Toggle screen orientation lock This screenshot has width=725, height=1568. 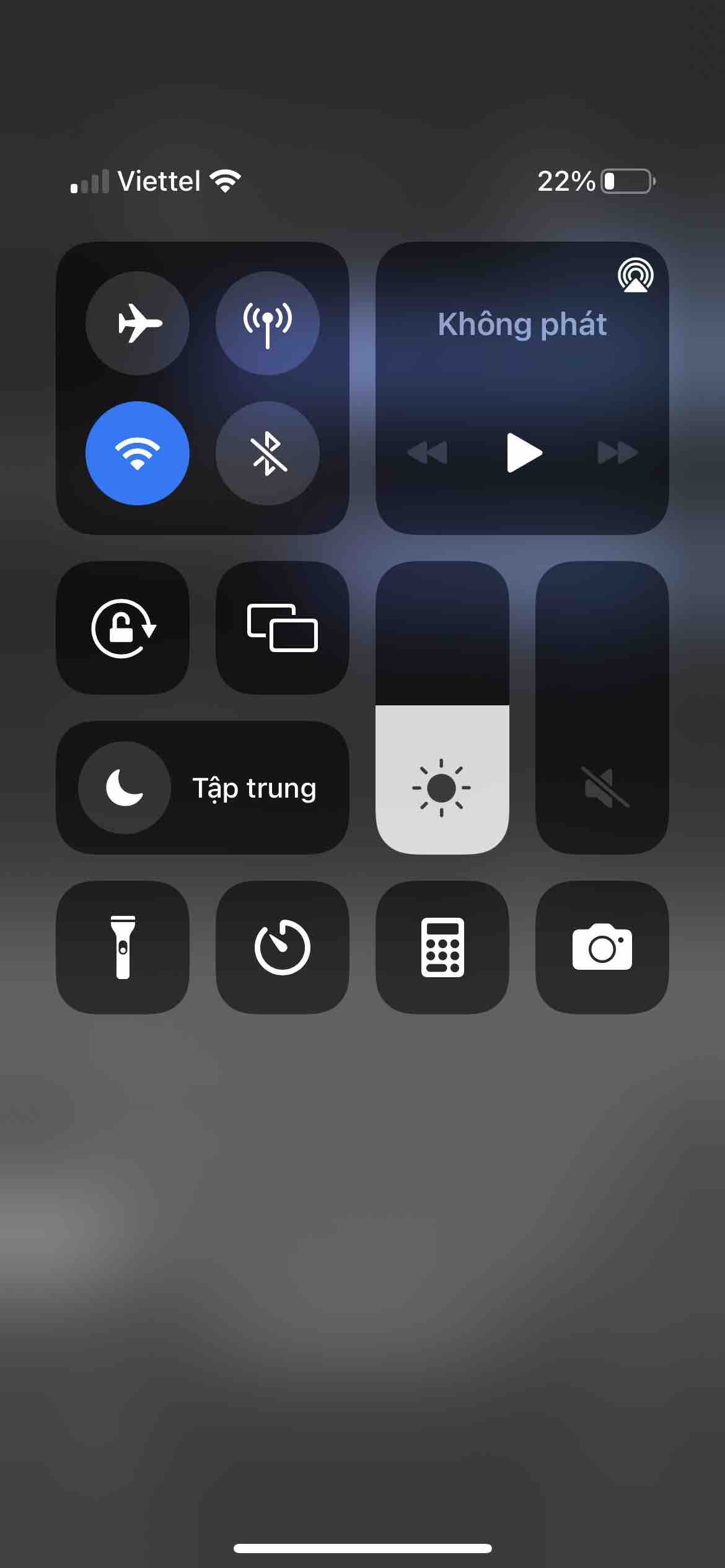click(x=123, y=628)
